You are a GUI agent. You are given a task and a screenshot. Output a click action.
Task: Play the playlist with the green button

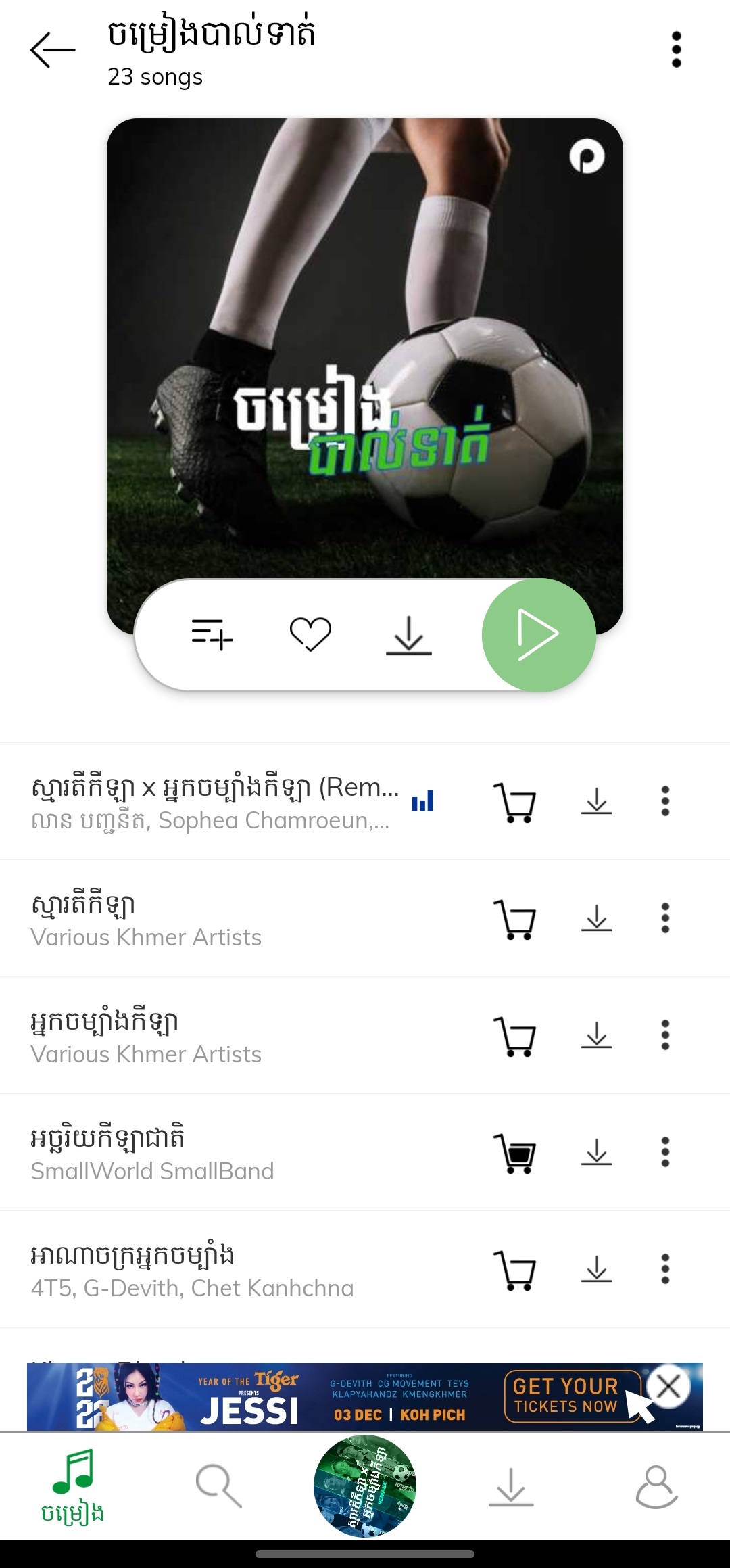click(x=539, y=635)
